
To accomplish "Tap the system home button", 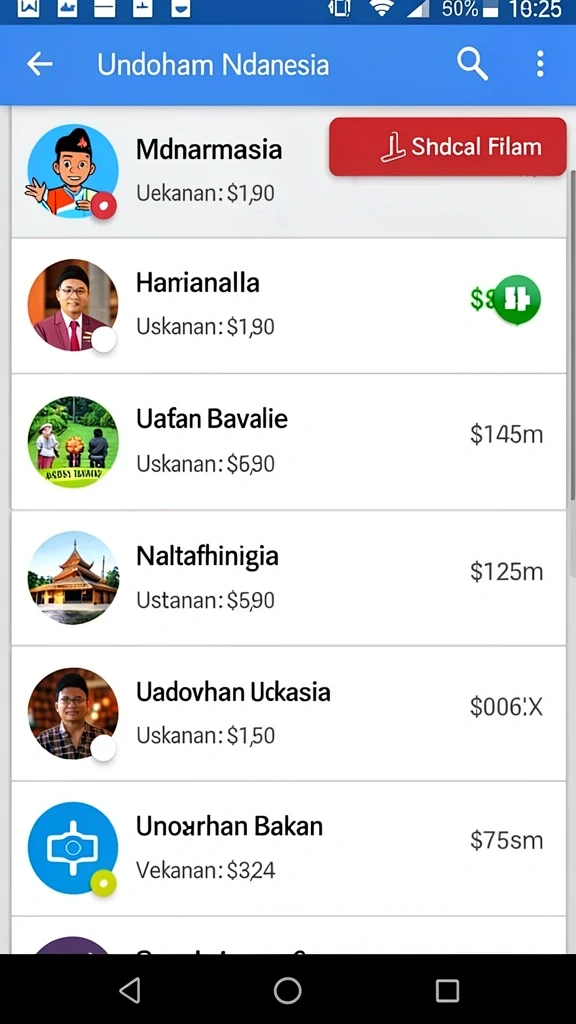I will [x=287, y=990].
